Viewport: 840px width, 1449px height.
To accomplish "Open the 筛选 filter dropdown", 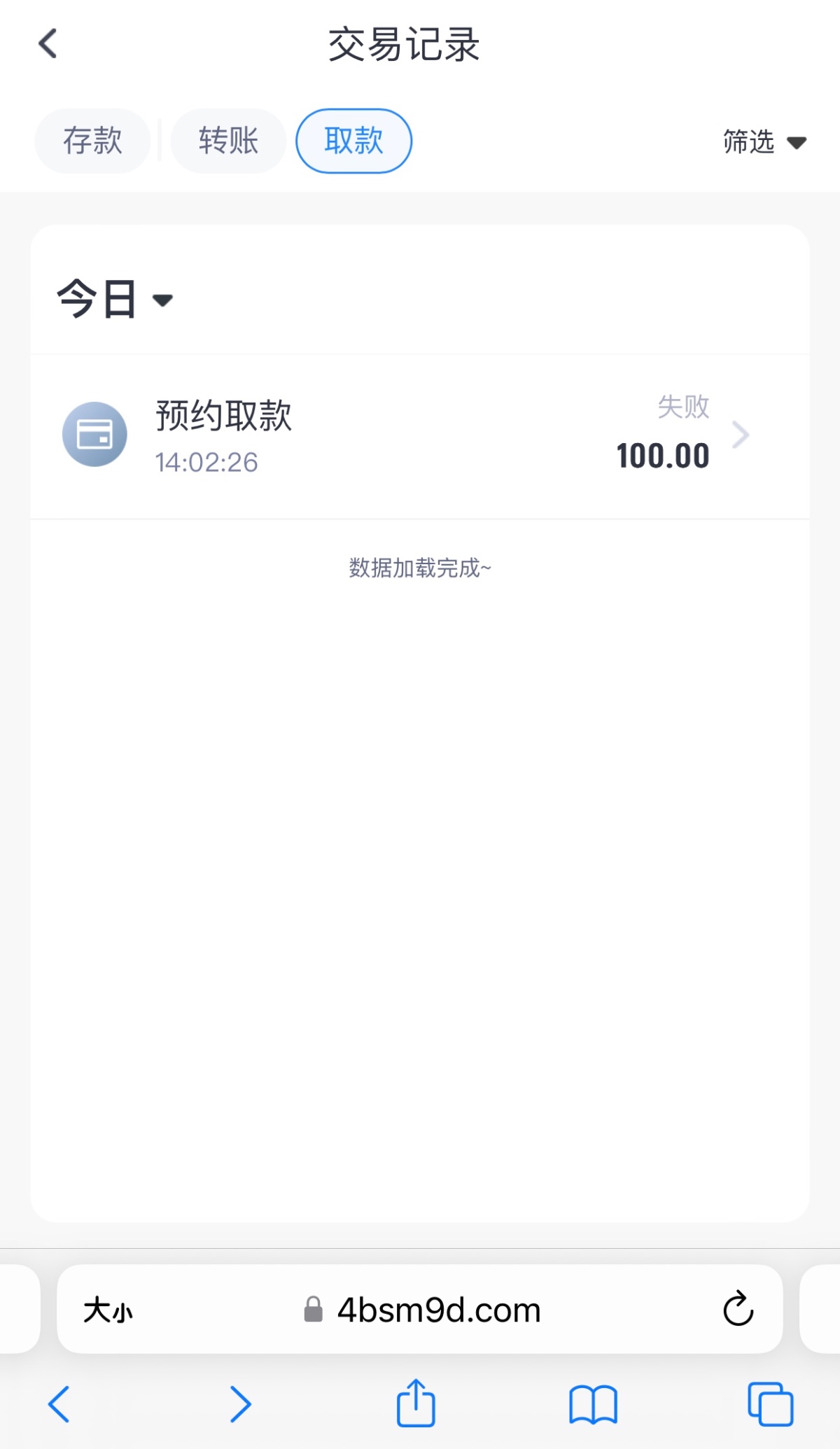I will pyautogui.click(x=764, y=142).
